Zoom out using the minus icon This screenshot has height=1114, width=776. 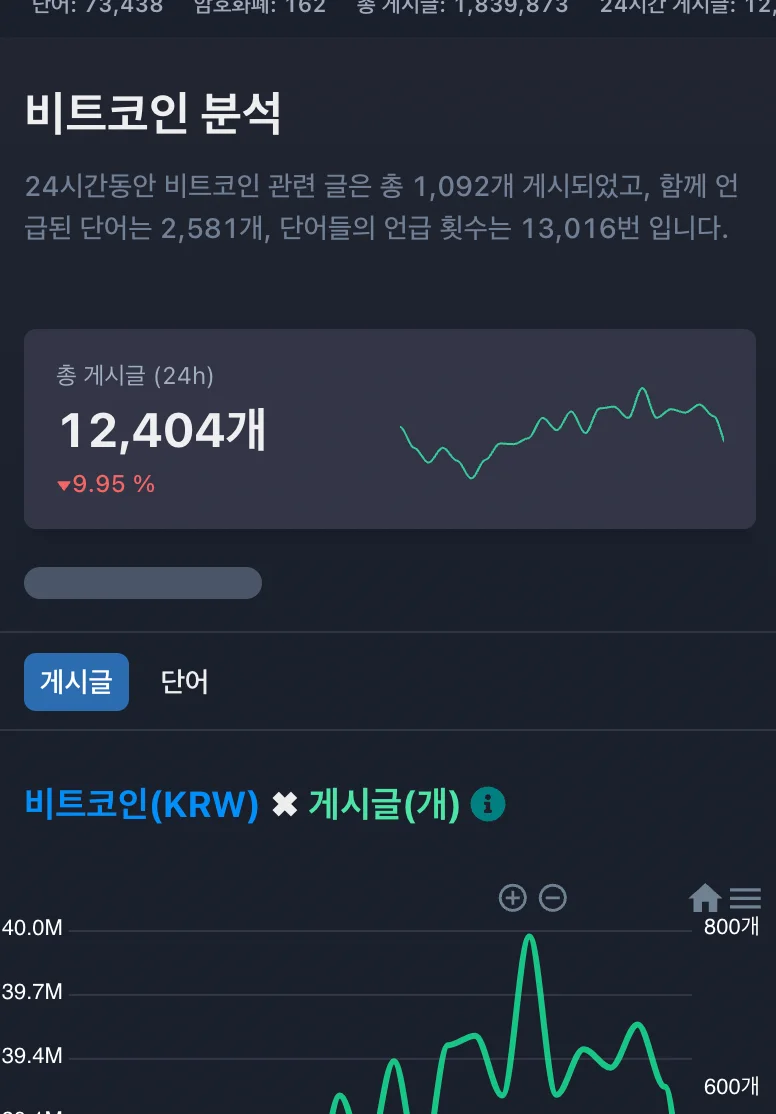coord(554,898)
